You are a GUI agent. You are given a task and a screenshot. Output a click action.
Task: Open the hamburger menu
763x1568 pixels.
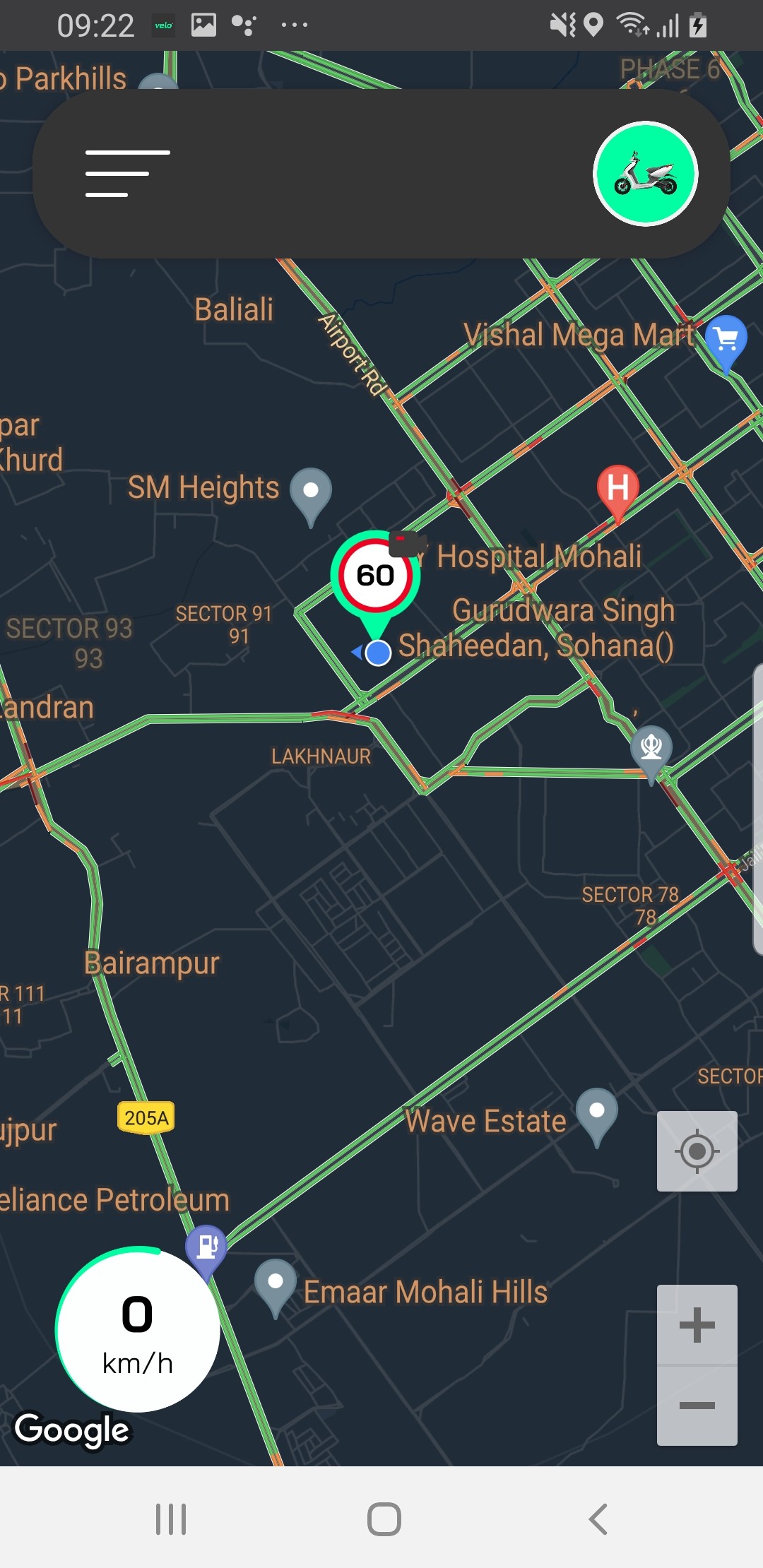[x=128, y=173]
